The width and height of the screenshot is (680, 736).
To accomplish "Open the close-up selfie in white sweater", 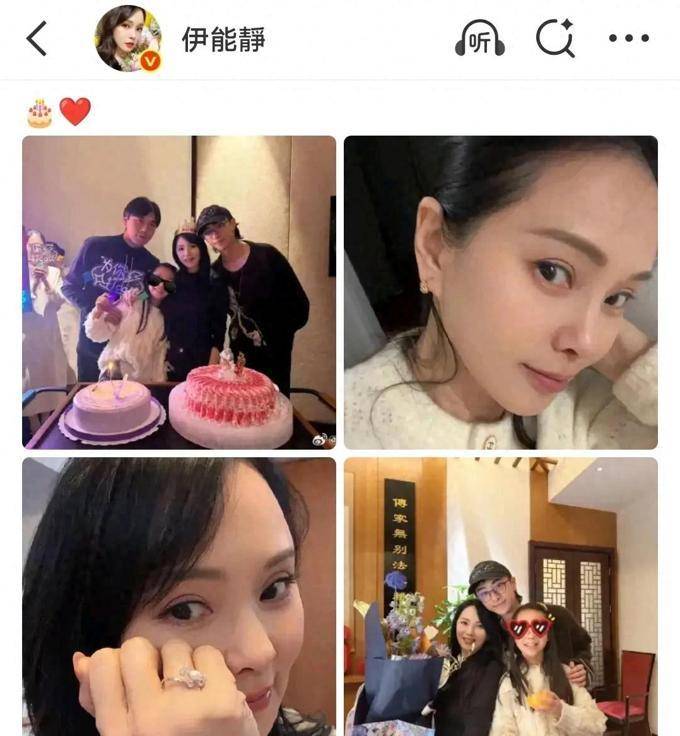I will (501, 291).
